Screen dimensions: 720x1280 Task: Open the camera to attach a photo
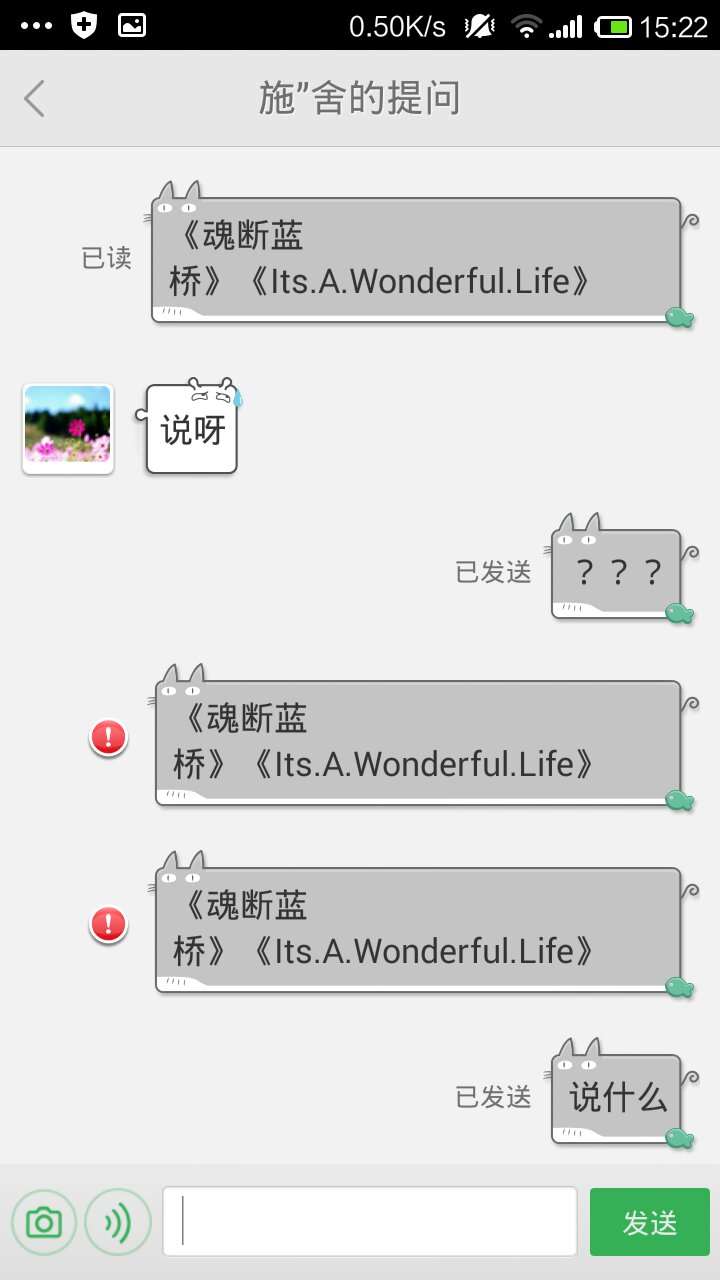coord(44,1222)
